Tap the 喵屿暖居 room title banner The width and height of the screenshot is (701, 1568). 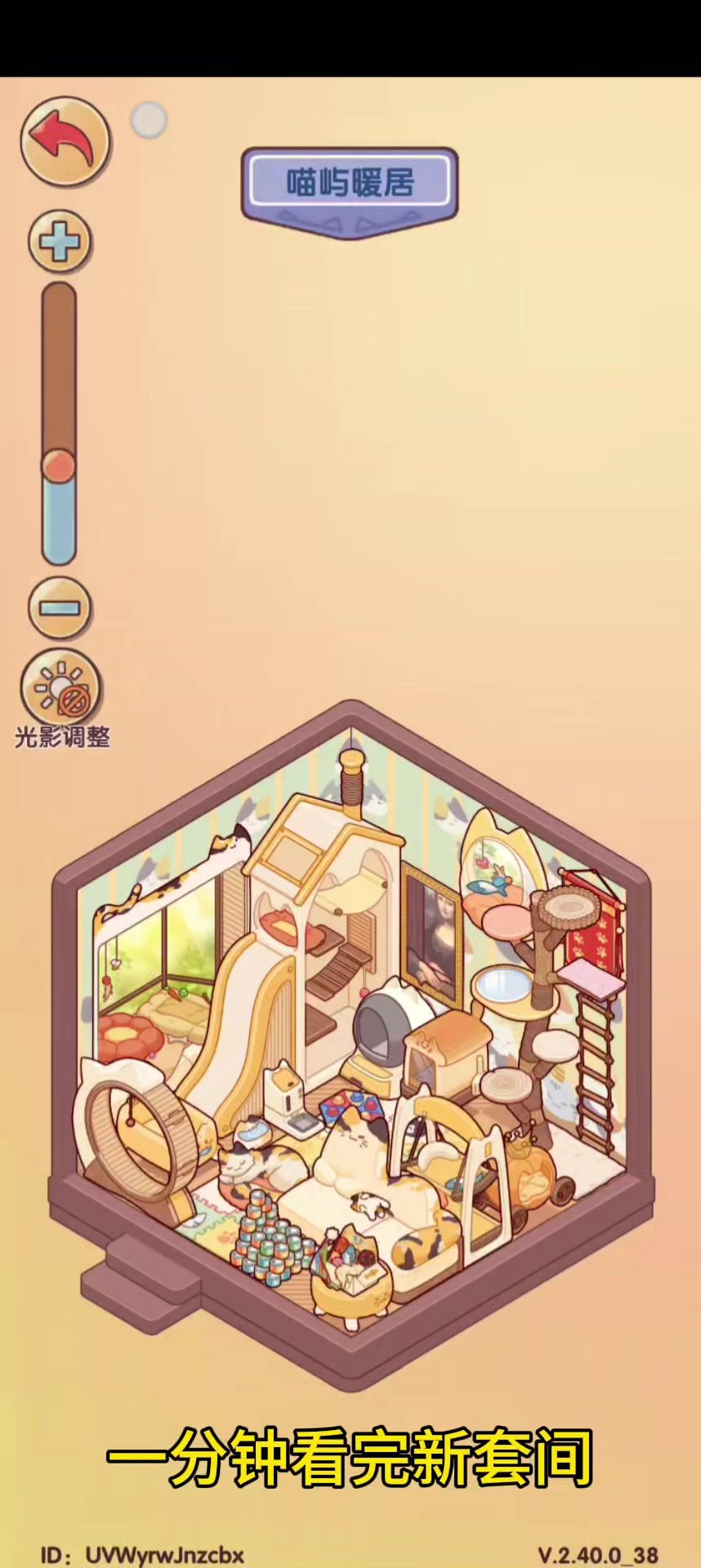tap(350, 183)
